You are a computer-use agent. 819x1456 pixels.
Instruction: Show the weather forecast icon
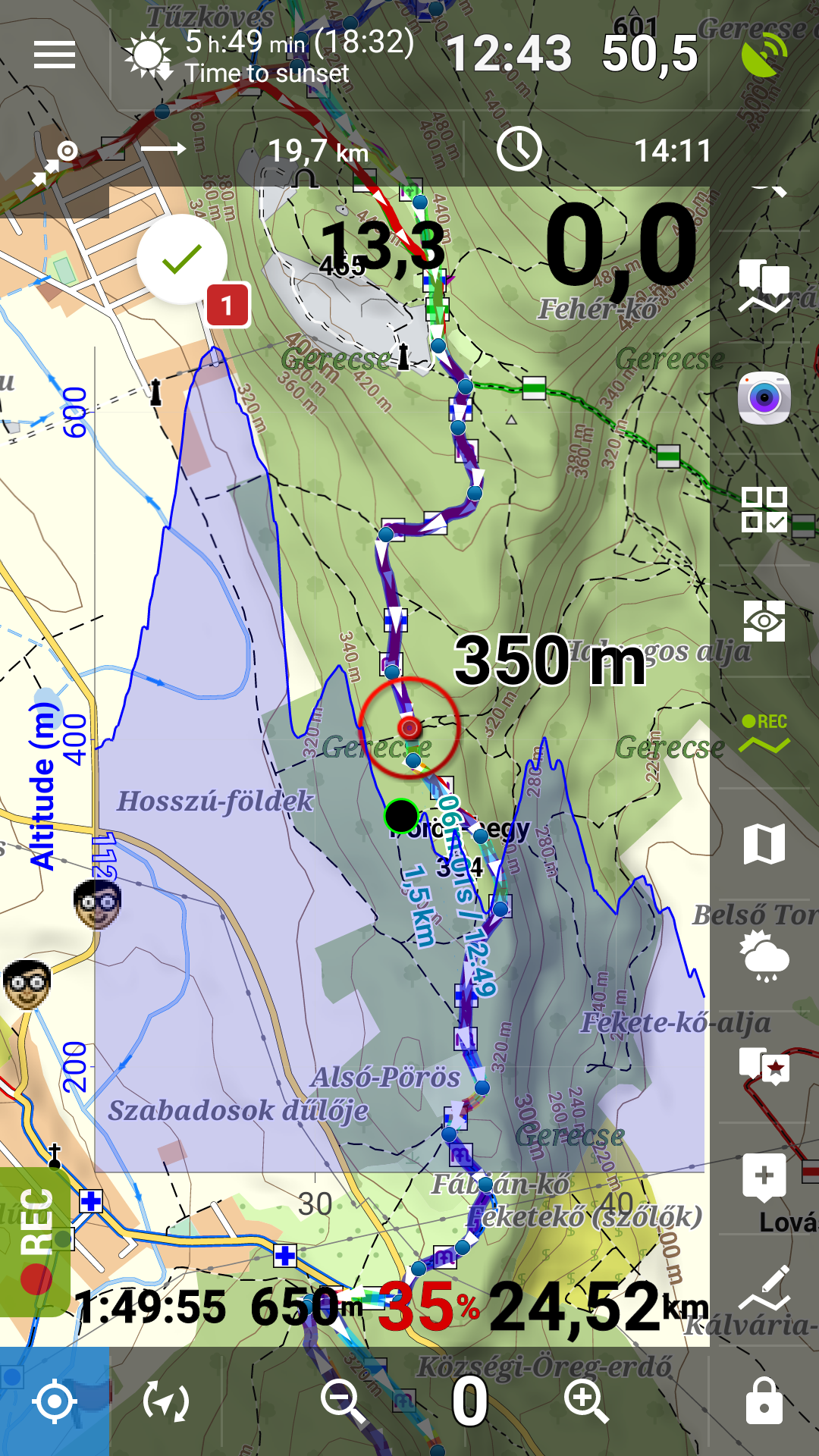point(764,956)
